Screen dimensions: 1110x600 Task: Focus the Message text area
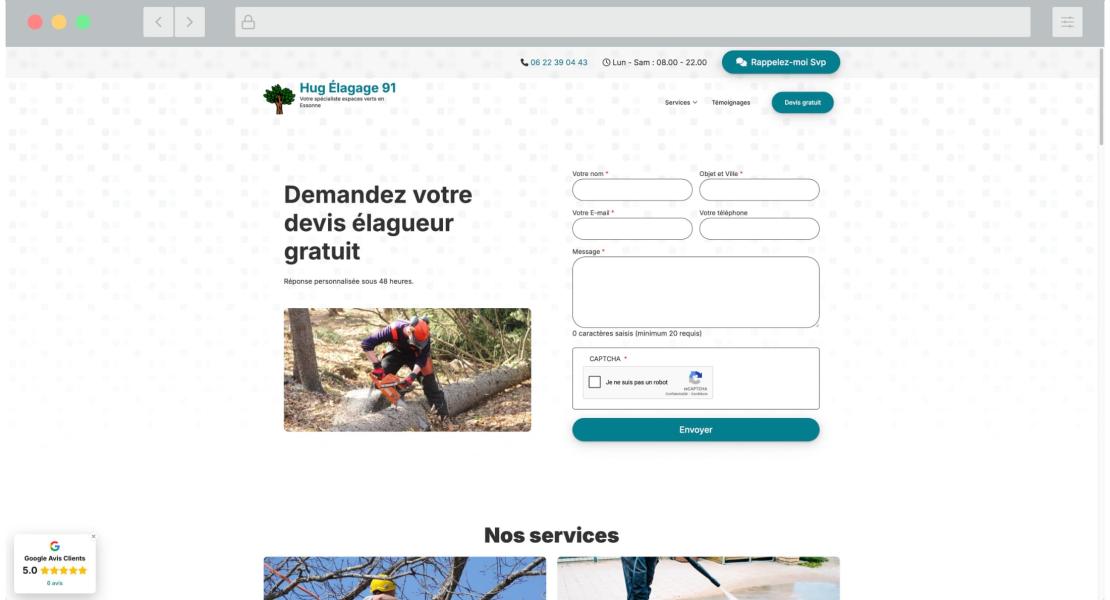coord(695,291)
